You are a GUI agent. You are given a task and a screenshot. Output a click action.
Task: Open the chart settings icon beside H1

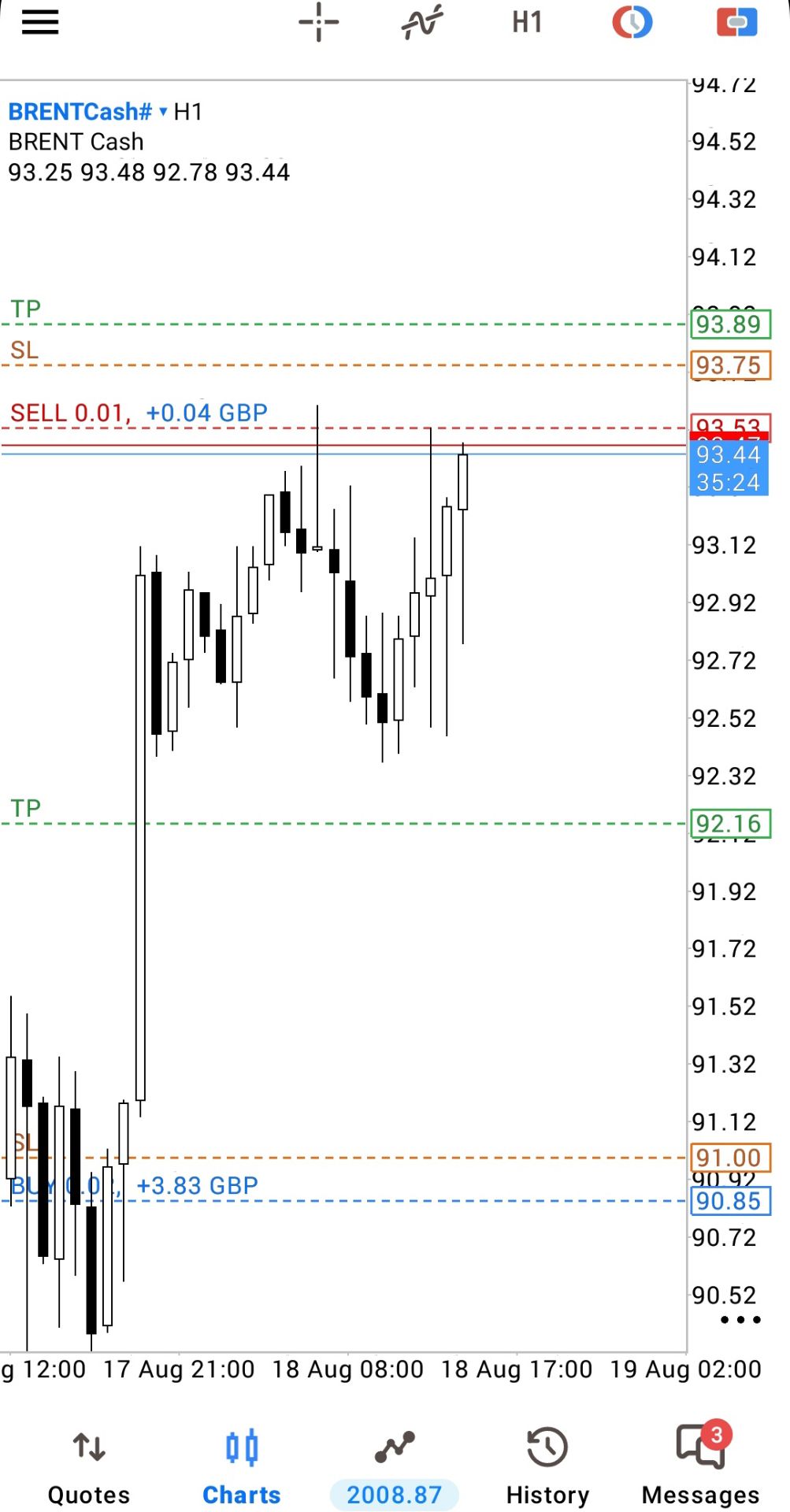[x=632, y=22]
